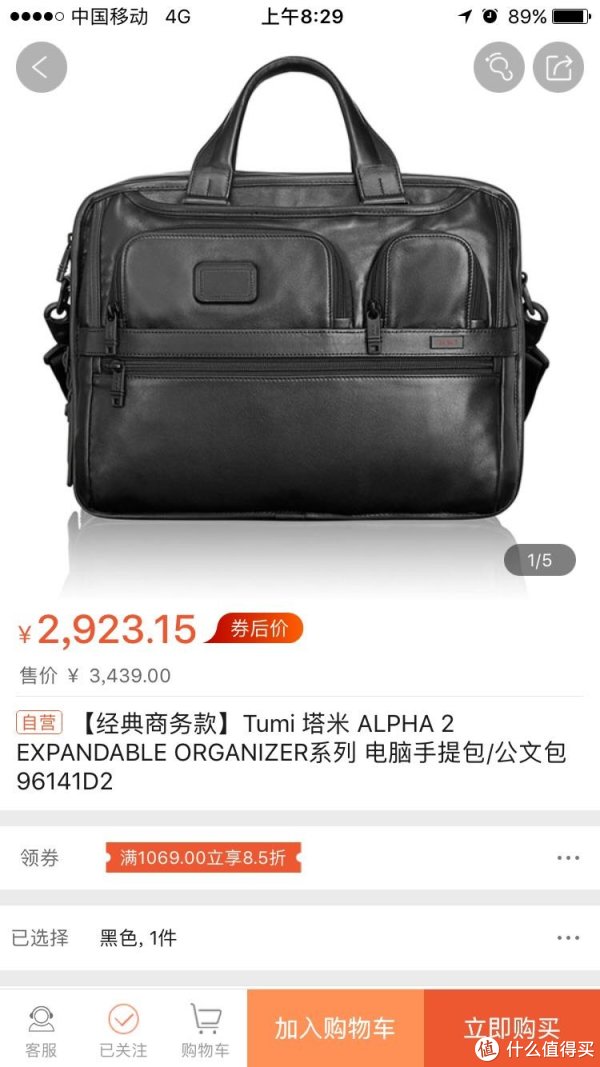This screenshot has width=600, height=1067.
Task: Claim the 满1069.00立享8.5折 coupon
Action: [203, 857]
